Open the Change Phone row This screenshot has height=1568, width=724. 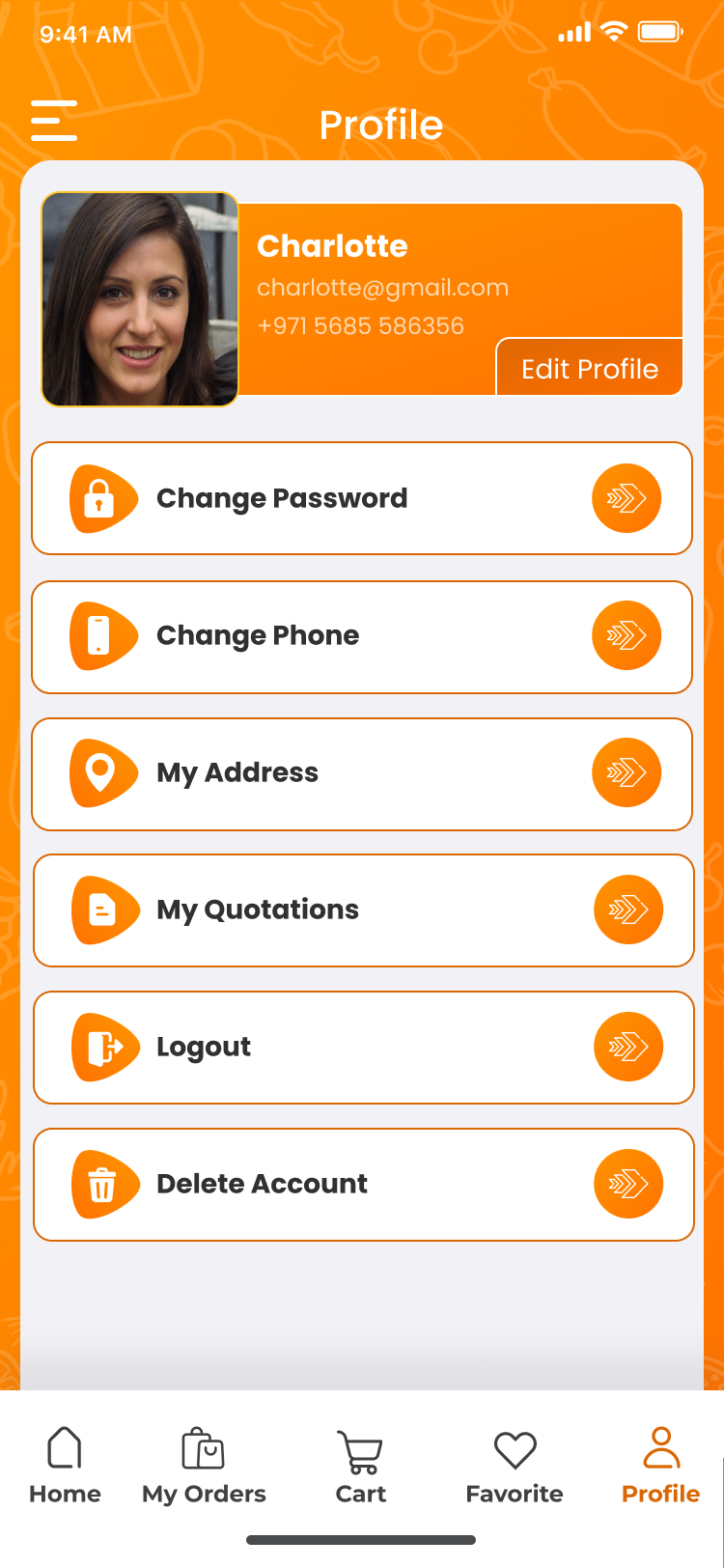[362, 636]
